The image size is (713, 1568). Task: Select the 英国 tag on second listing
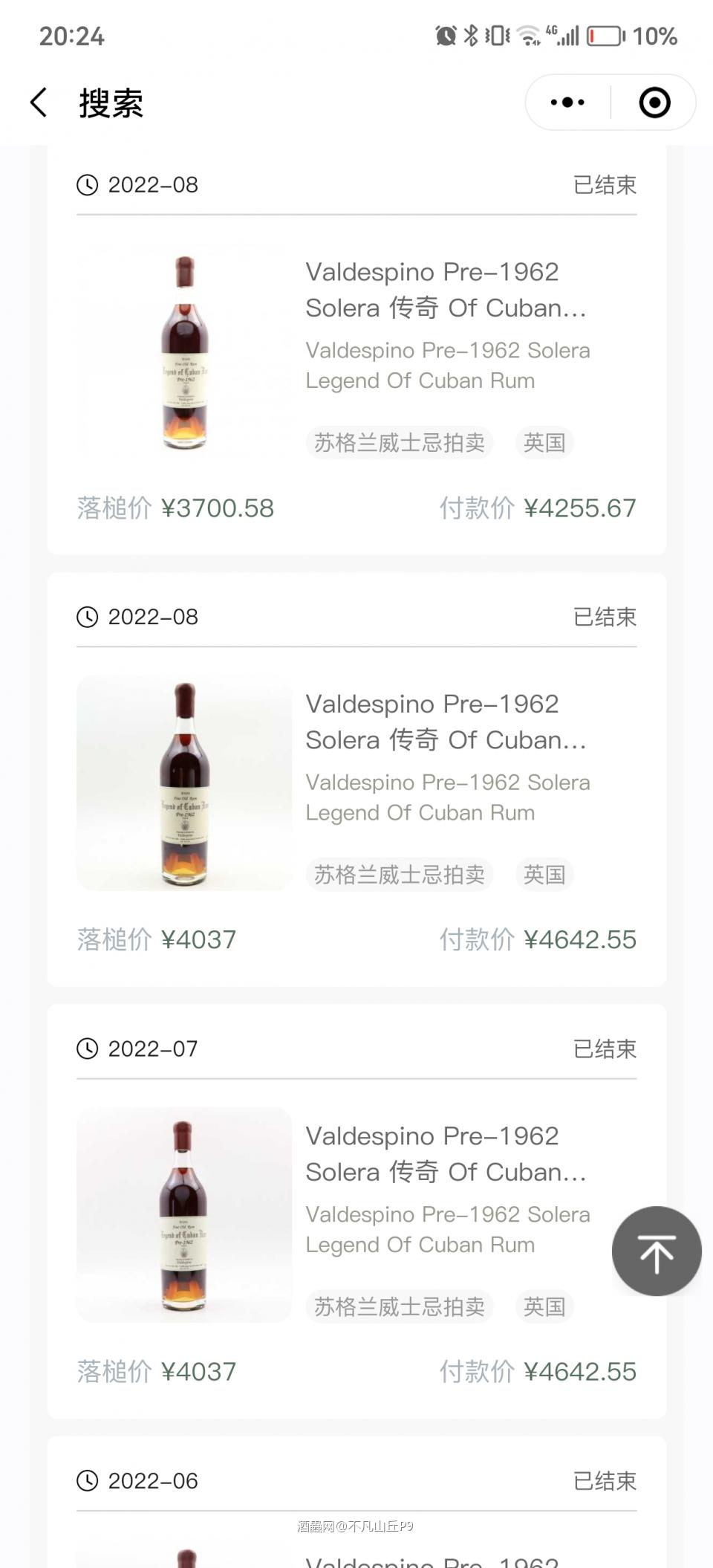pyautogui.click(x=544, y=875)
